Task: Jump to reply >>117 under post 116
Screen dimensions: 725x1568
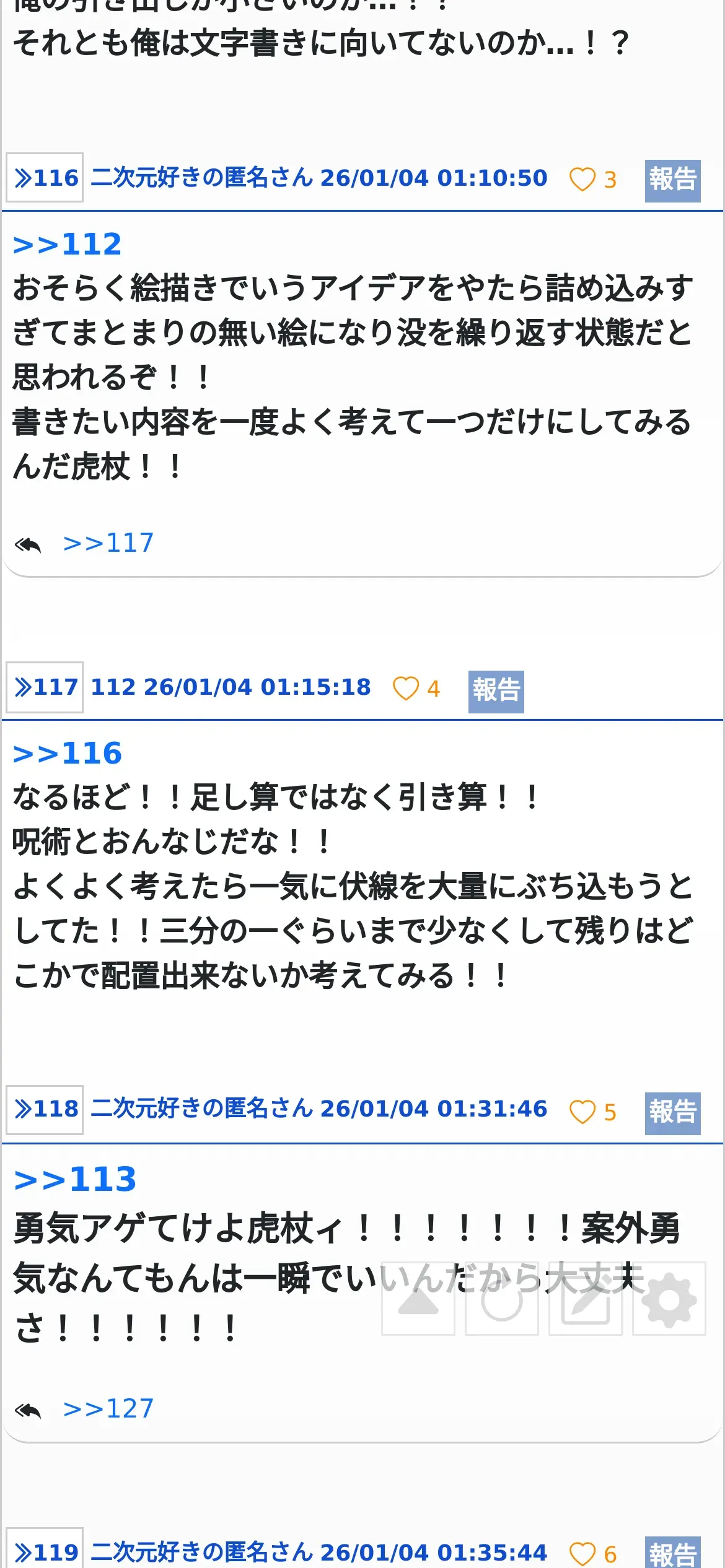Action: [x=108, y=543]
